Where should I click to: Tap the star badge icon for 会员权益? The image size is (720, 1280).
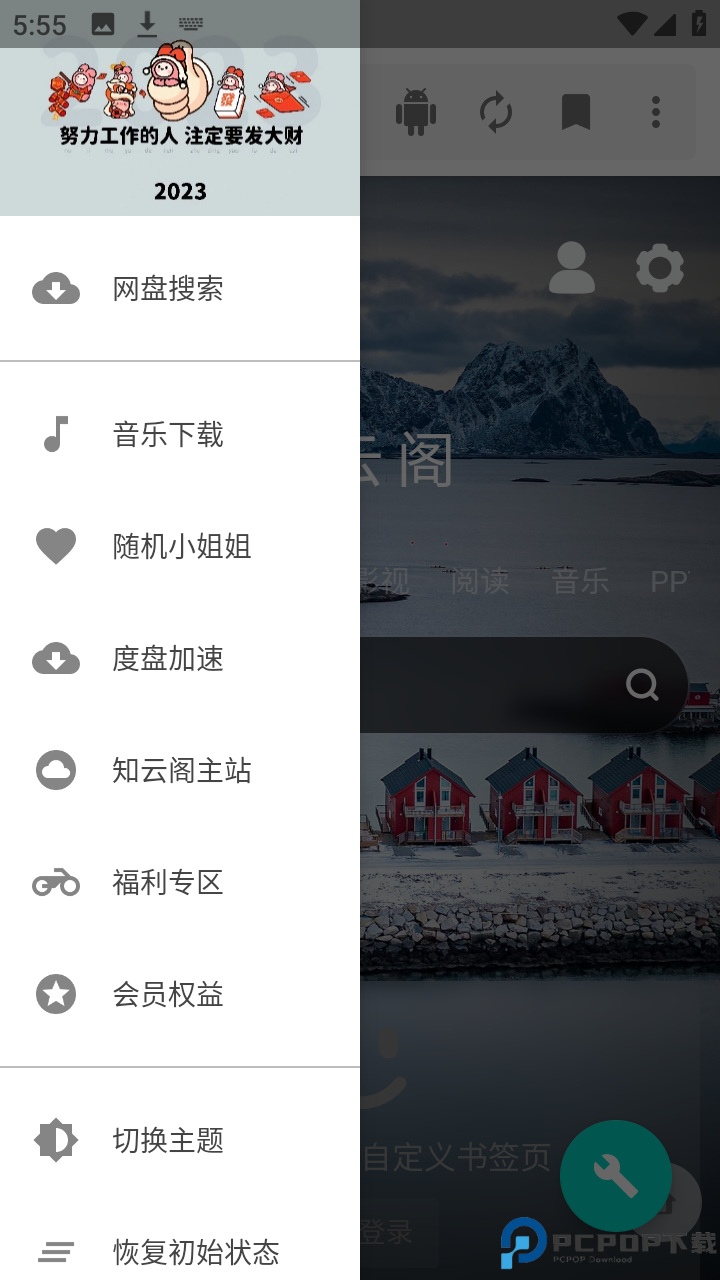(56, 994)
